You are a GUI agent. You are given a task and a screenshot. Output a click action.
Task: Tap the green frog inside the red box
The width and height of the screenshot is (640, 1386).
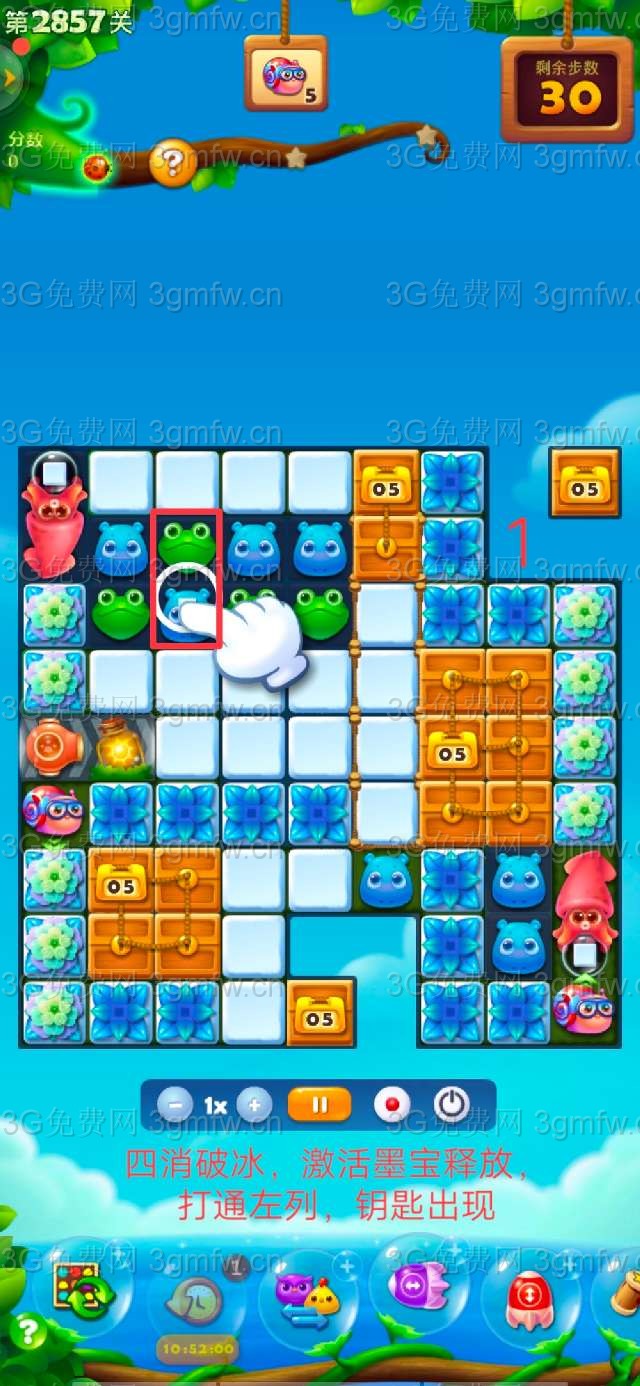click(187, 545)
